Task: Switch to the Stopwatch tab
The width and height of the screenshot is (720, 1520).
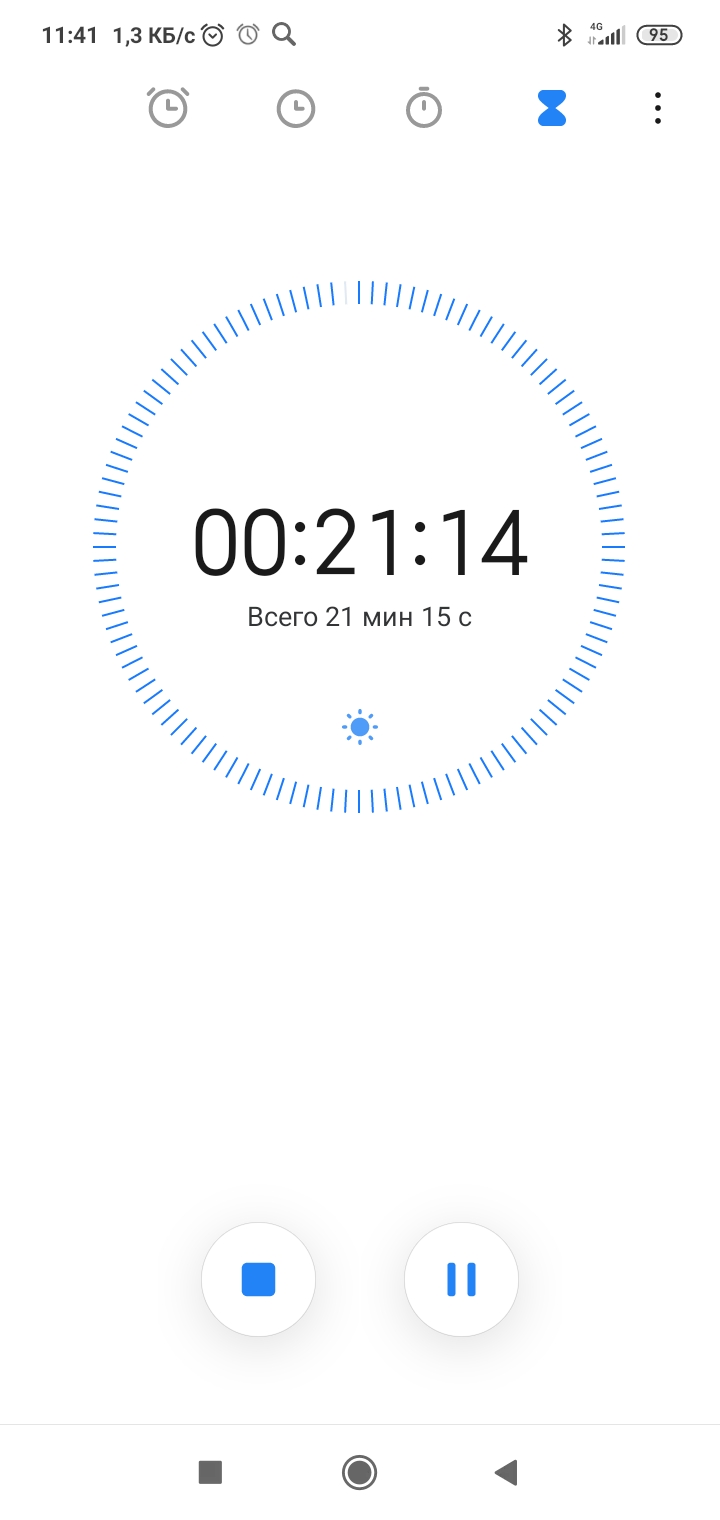Action: (424, 108)
